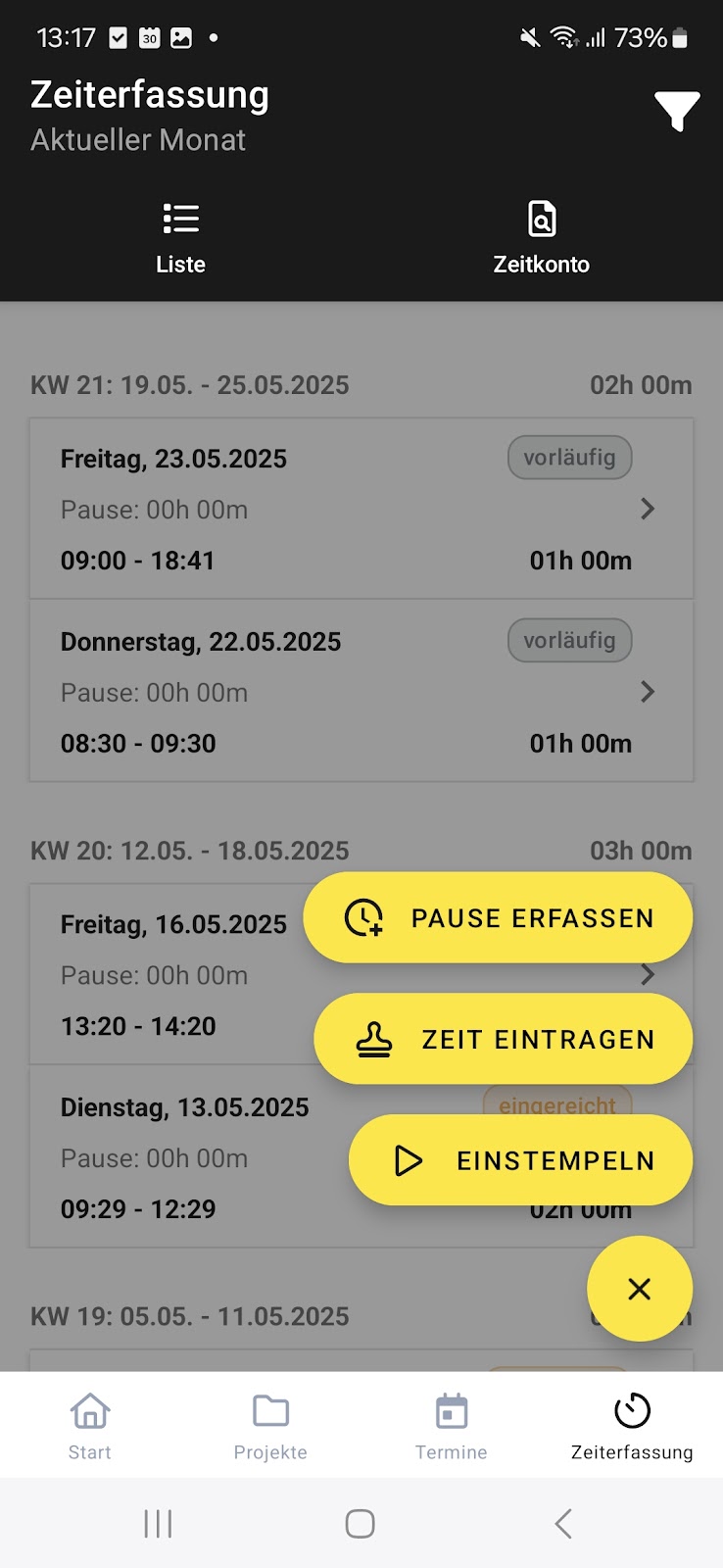
Task: Tap the Zeit eintragen button
Action: click(x=504, y=1039)
